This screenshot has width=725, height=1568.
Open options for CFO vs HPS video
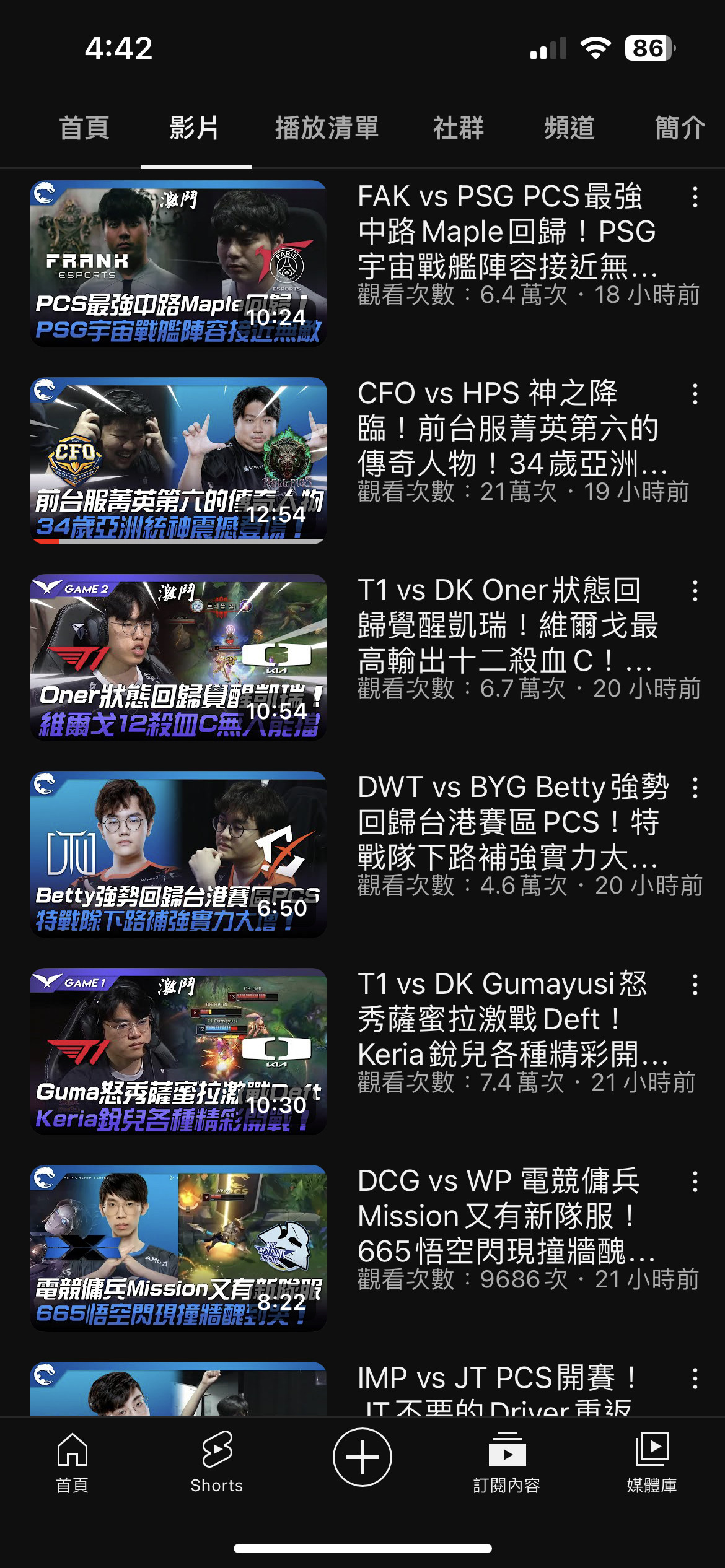click(x=695, y=394)
